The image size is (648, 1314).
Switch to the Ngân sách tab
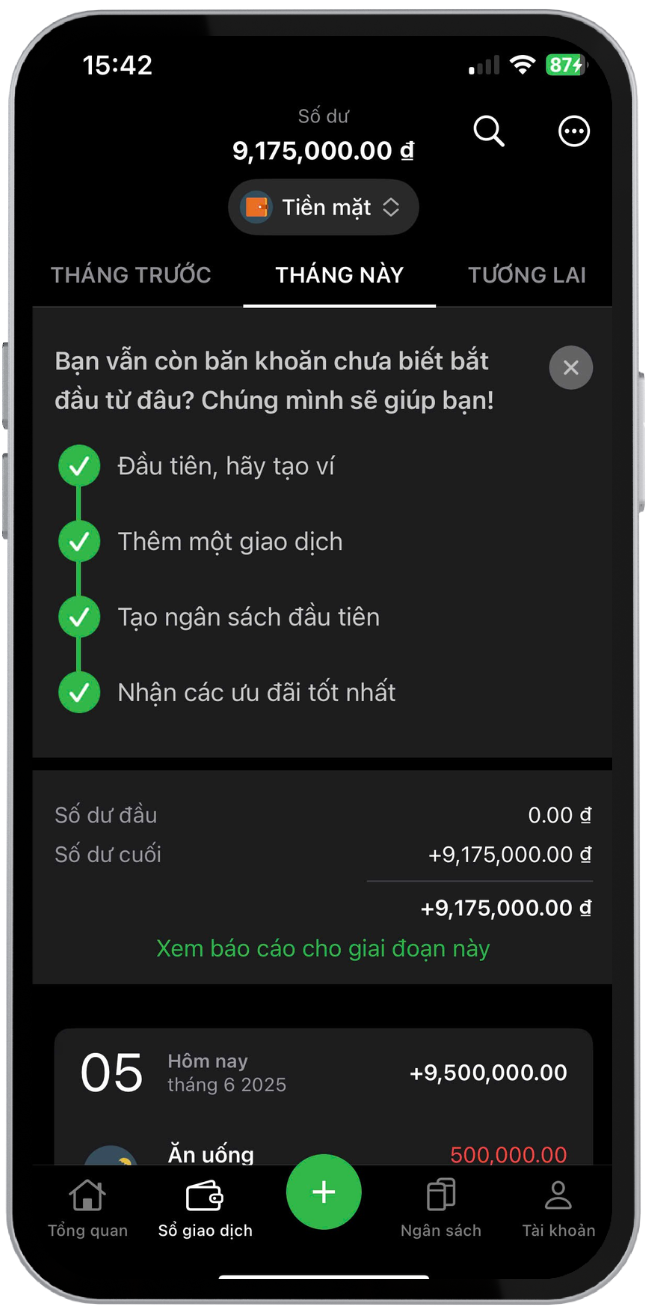click(x=441, y=1208)
